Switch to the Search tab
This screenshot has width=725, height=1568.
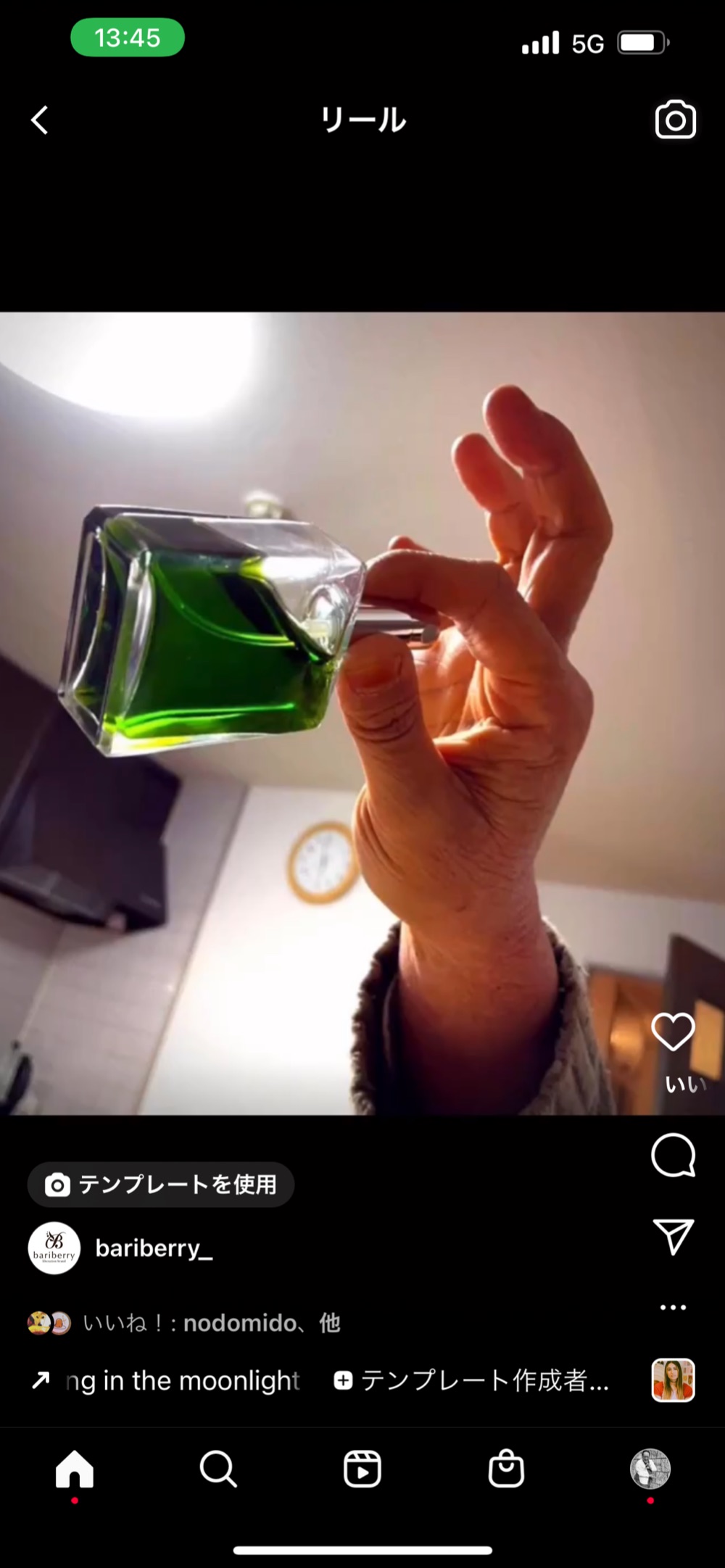(x=217, y=1469)
